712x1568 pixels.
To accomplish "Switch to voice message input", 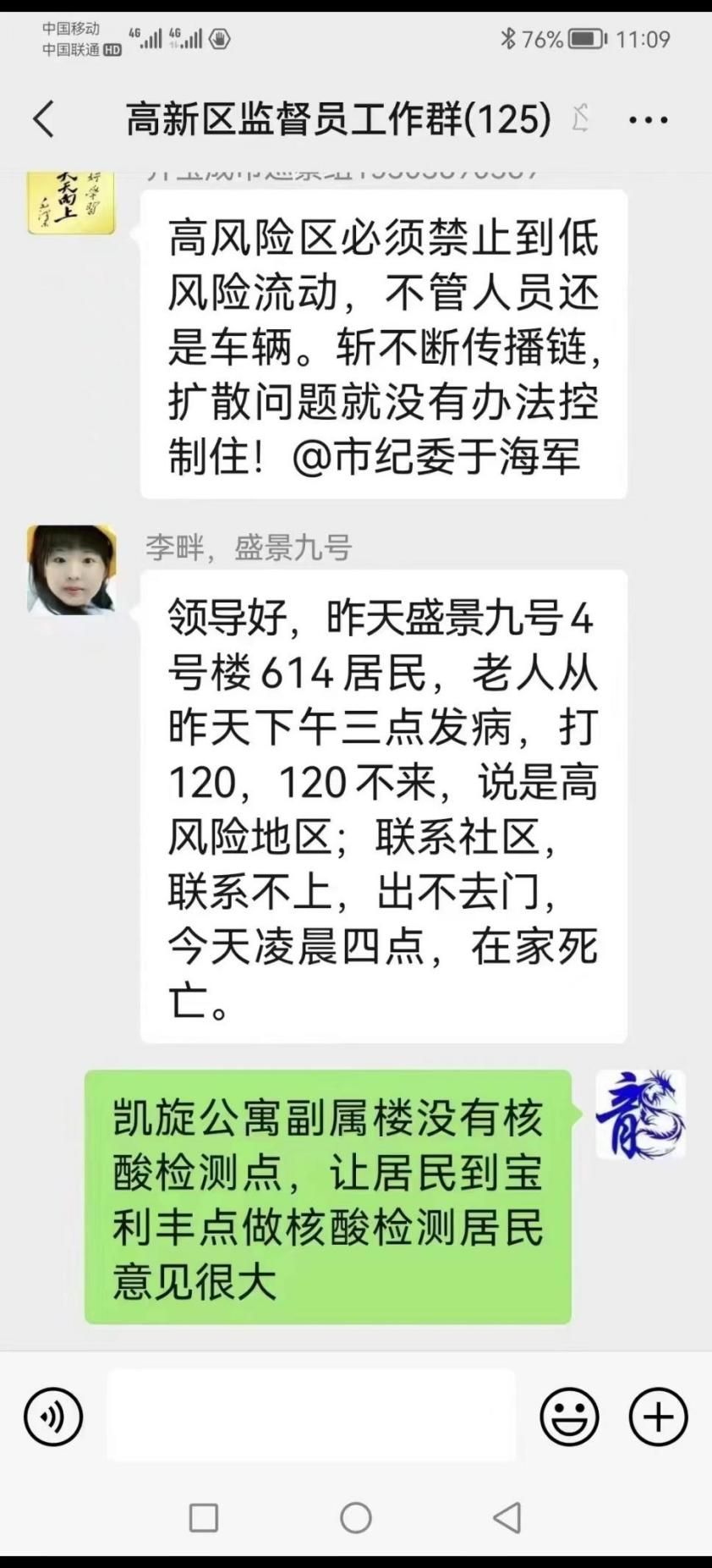I will (53, 1417).
